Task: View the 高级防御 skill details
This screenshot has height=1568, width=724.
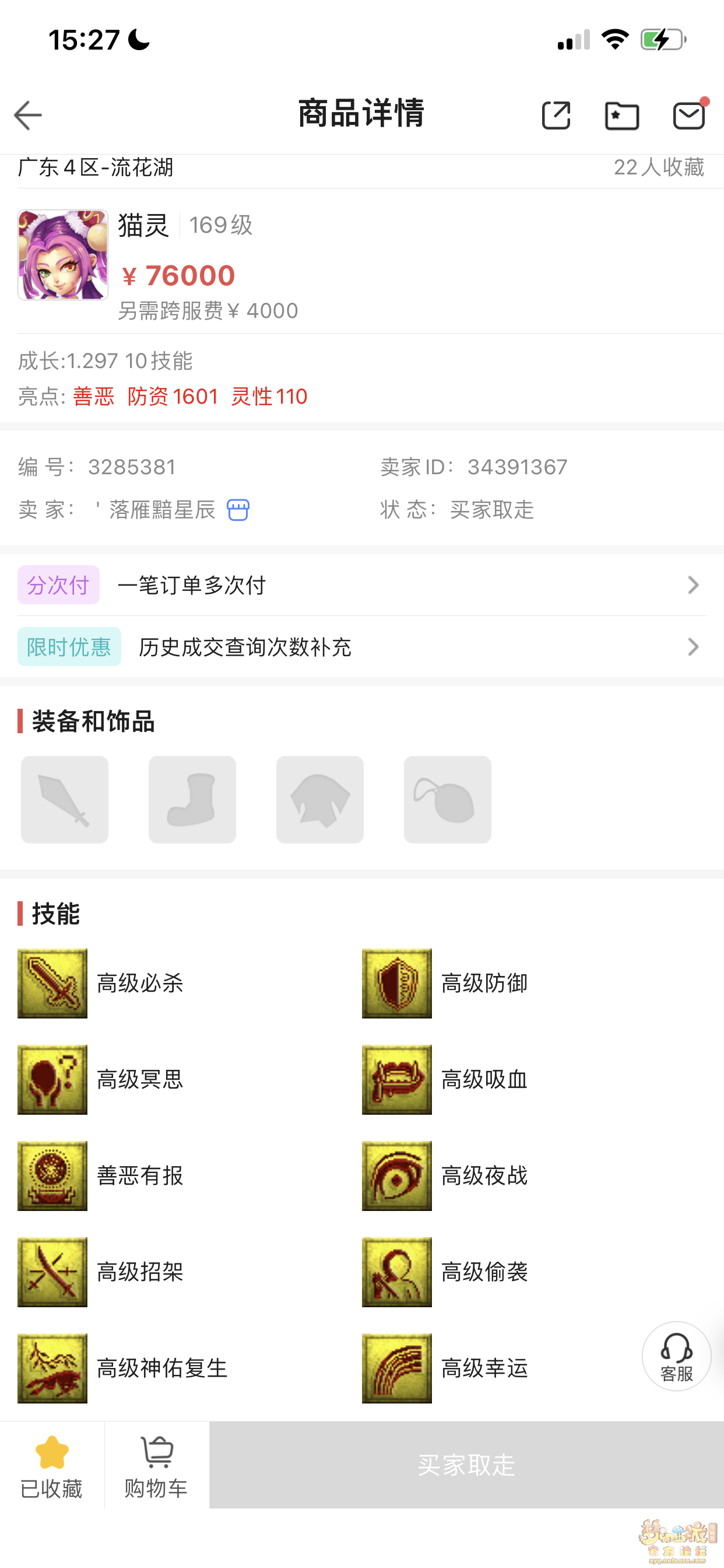Action: [x=396, y=983]
